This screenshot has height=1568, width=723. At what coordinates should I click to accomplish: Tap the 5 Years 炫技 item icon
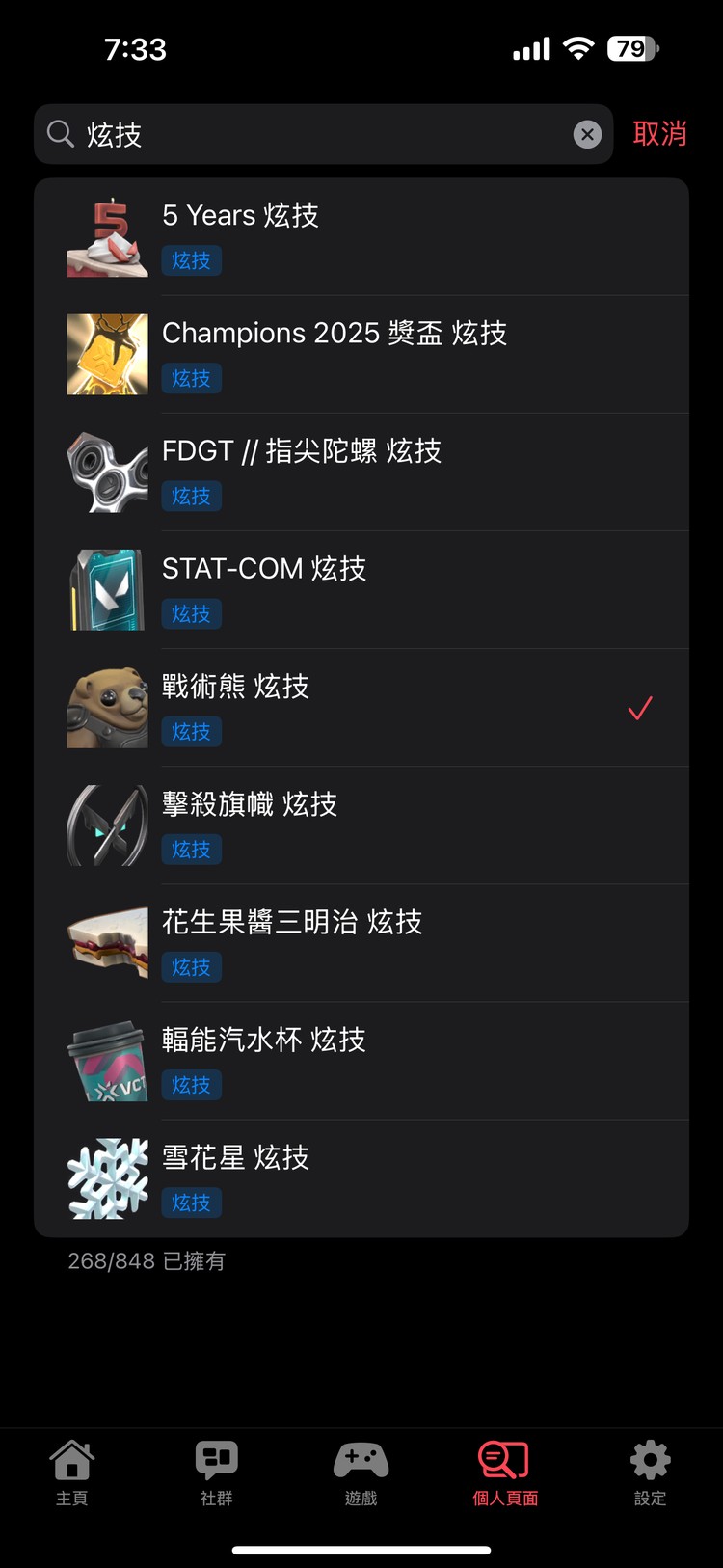pos(107,236)
